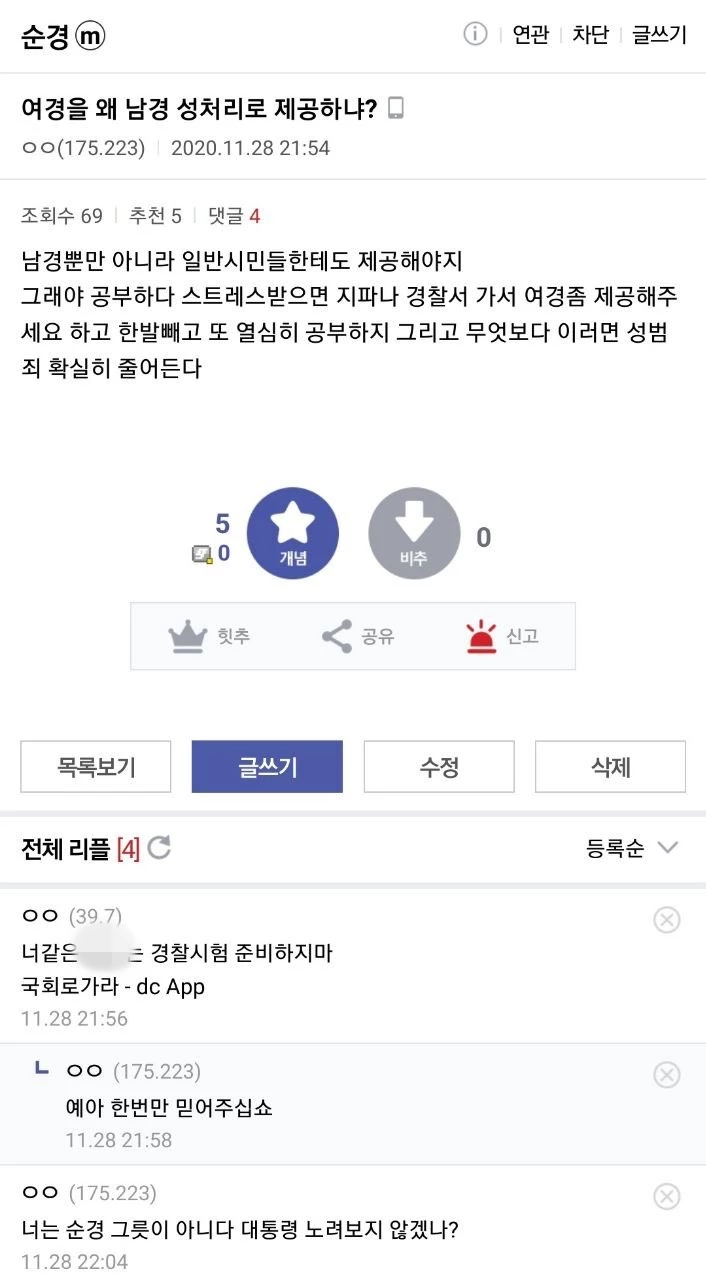The width and height of the screenshot is (706, 1280).
Task: Share the post via 공유
Action: 357,636
